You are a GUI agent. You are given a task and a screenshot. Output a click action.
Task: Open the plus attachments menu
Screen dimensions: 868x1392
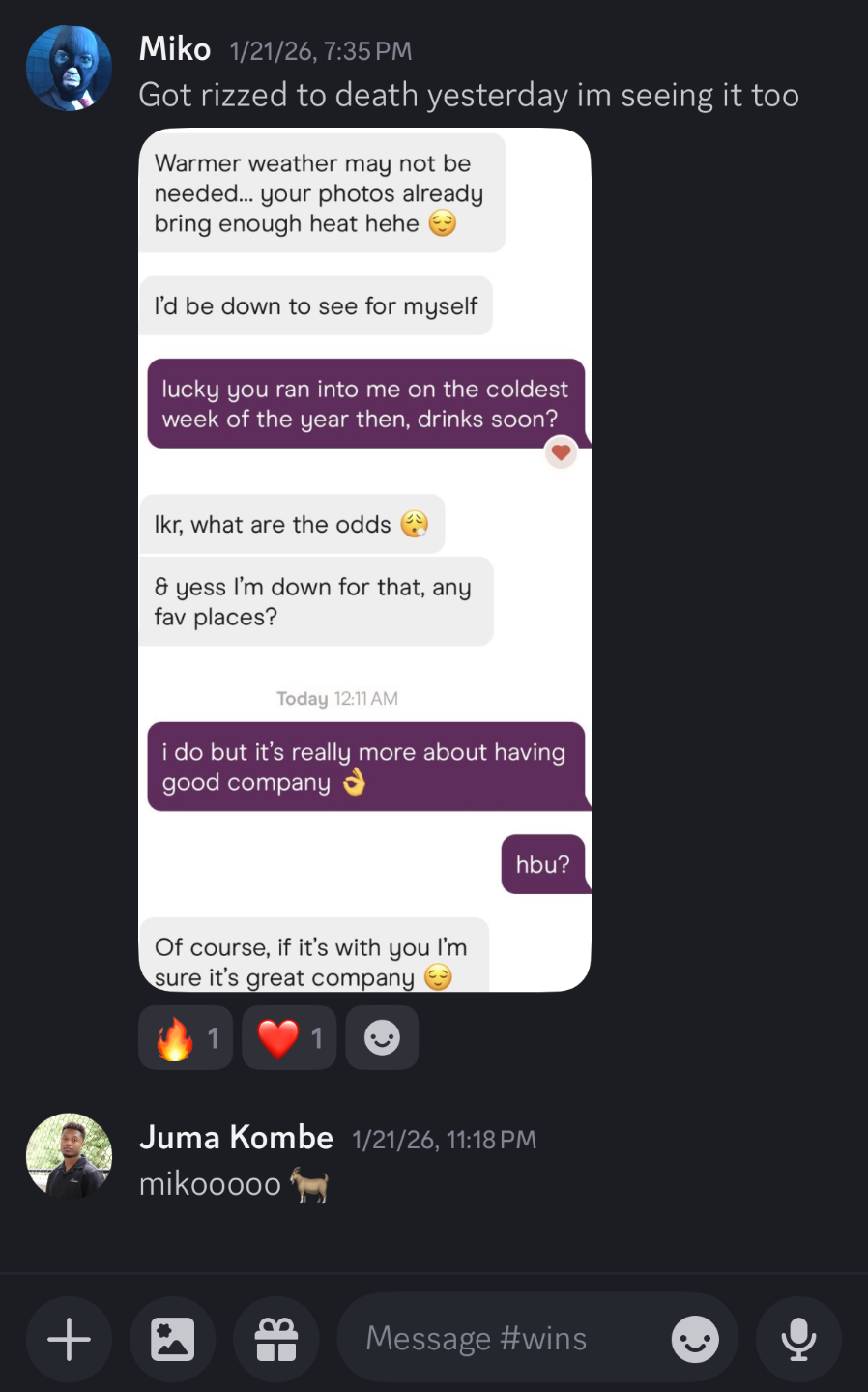click(70, 1340)
